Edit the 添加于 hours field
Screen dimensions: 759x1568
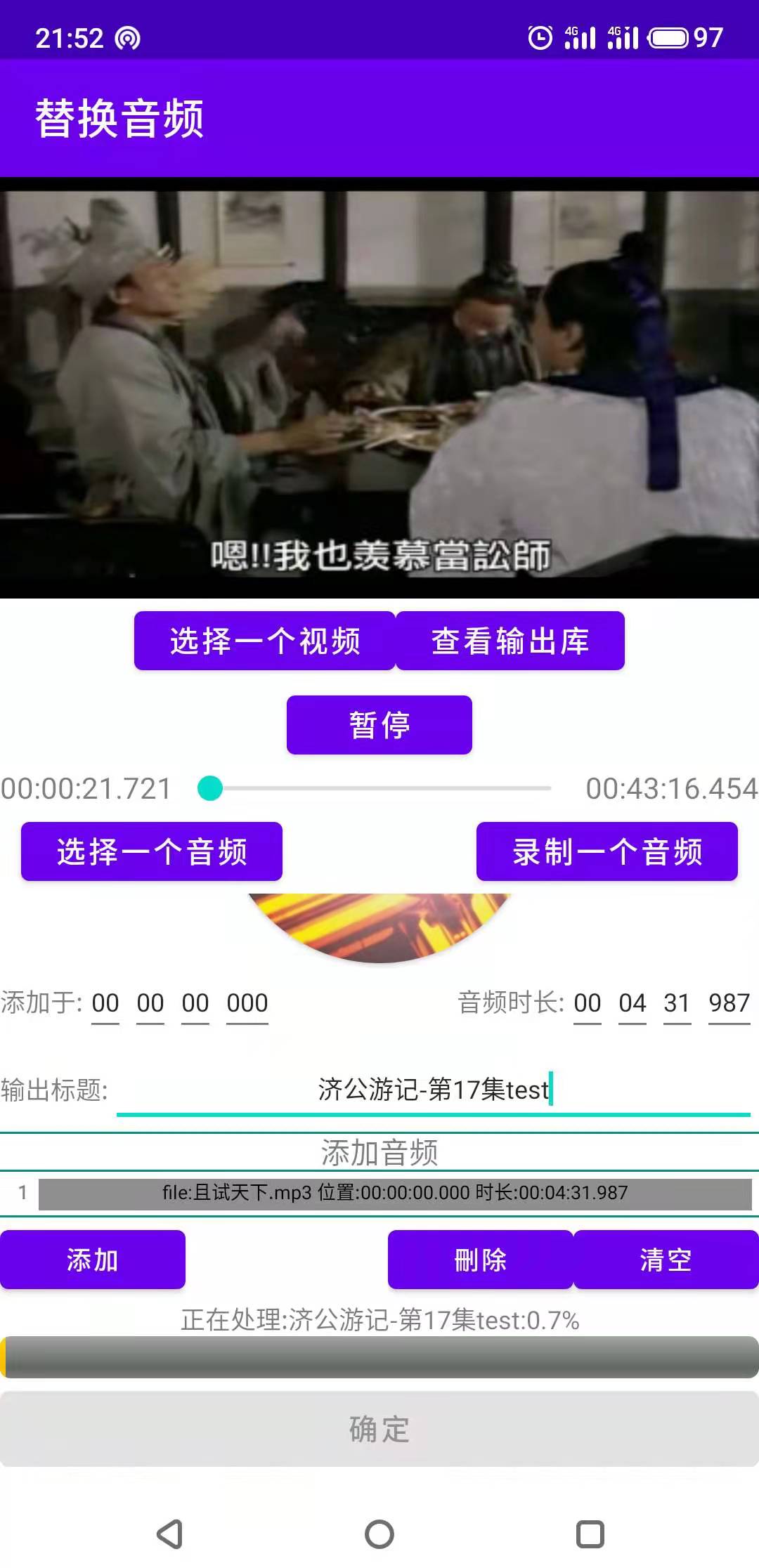105,1003
